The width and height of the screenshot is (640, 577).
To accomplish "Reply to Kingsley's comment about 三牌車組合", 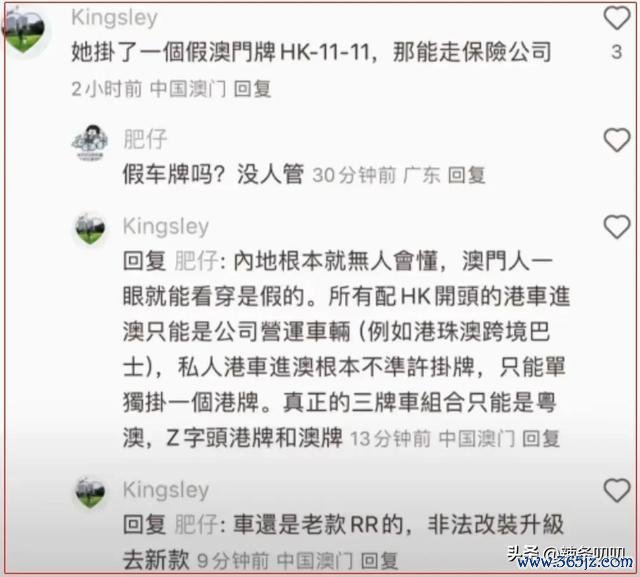I will (x=541, y=437).
